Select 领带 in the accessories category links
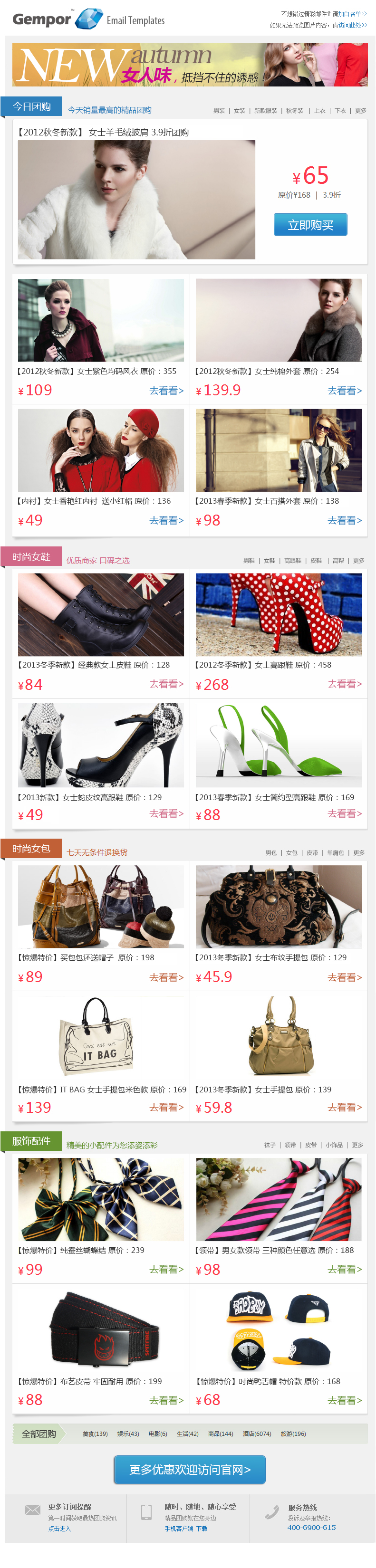376x1568 pixels. tap(290, 1145)
